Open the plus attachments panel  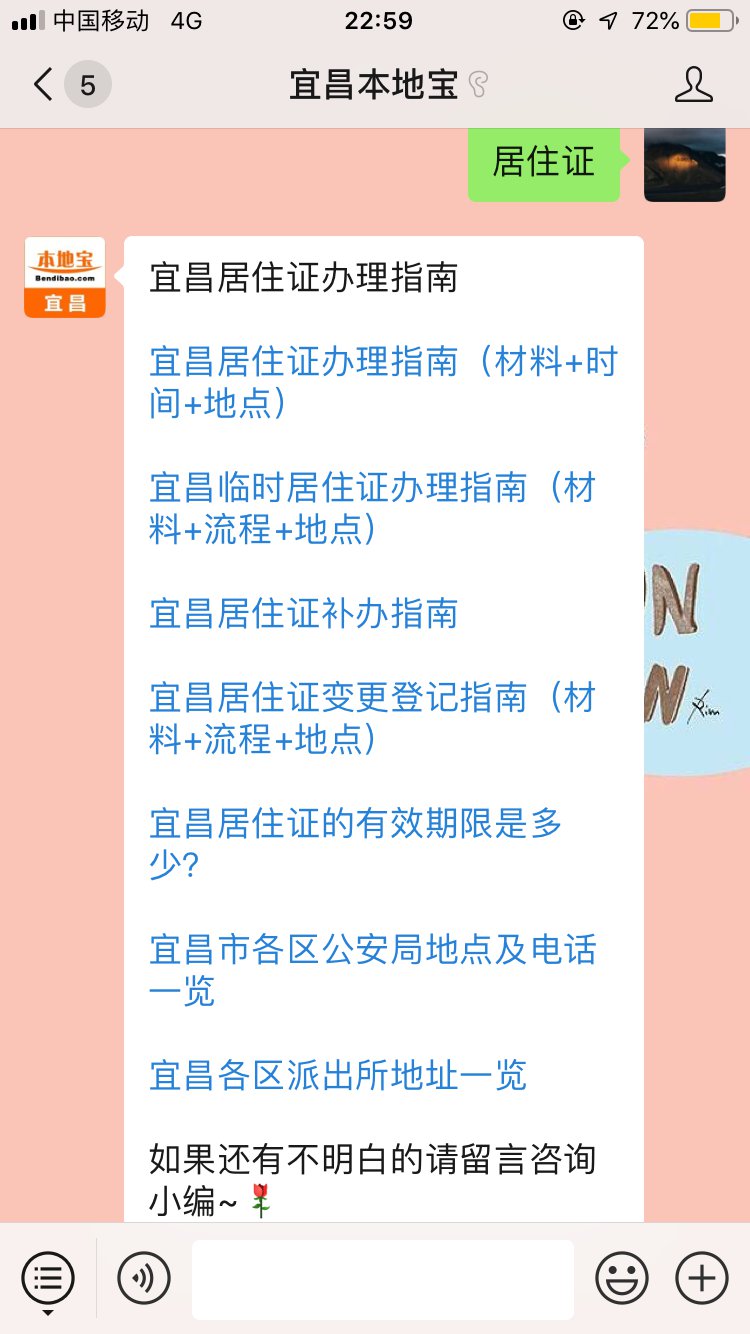[x=702, y=1278]
